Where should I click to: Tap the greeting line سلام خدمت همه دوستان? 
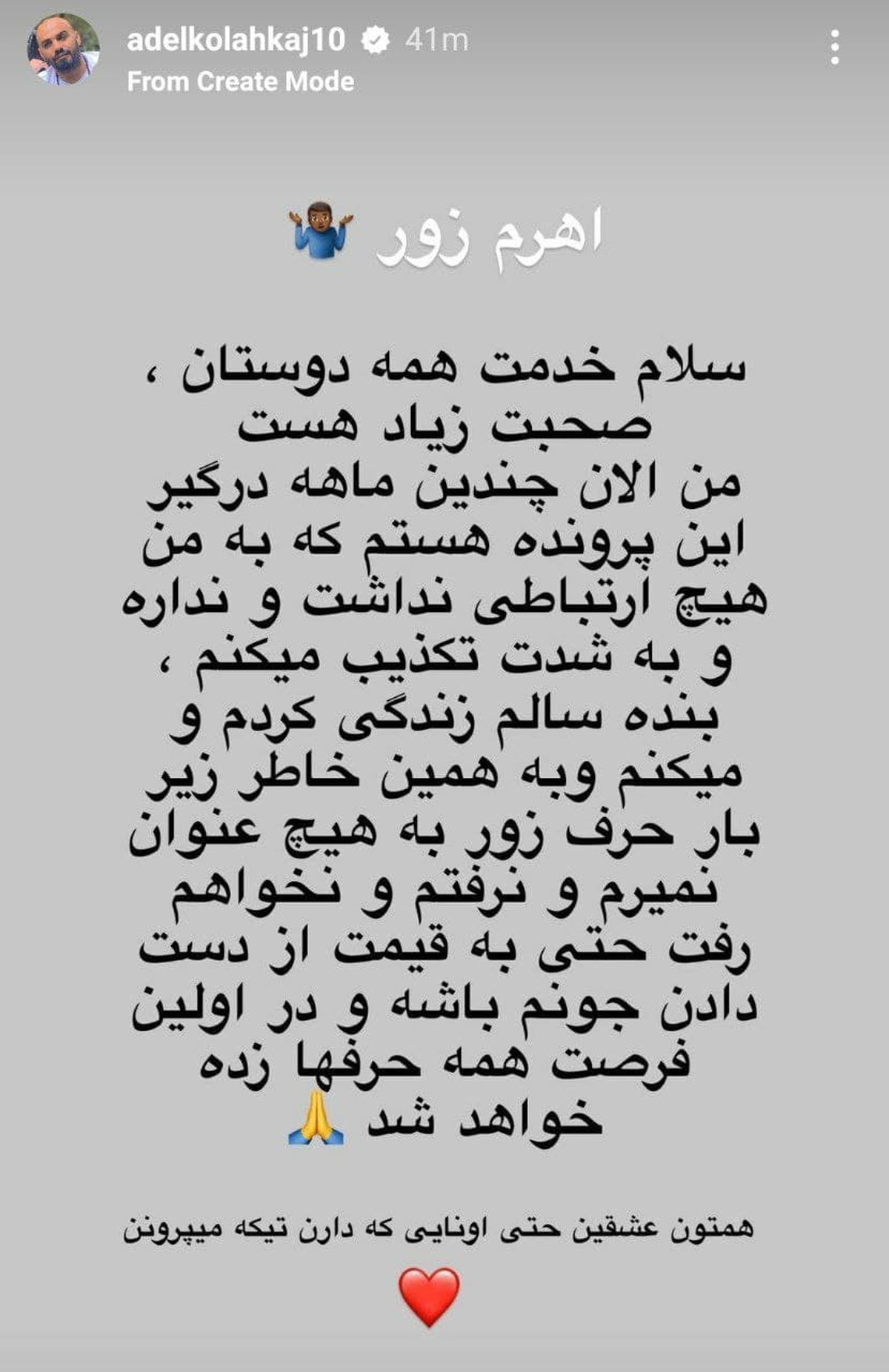pyautogui.click(x=444, y=370)
